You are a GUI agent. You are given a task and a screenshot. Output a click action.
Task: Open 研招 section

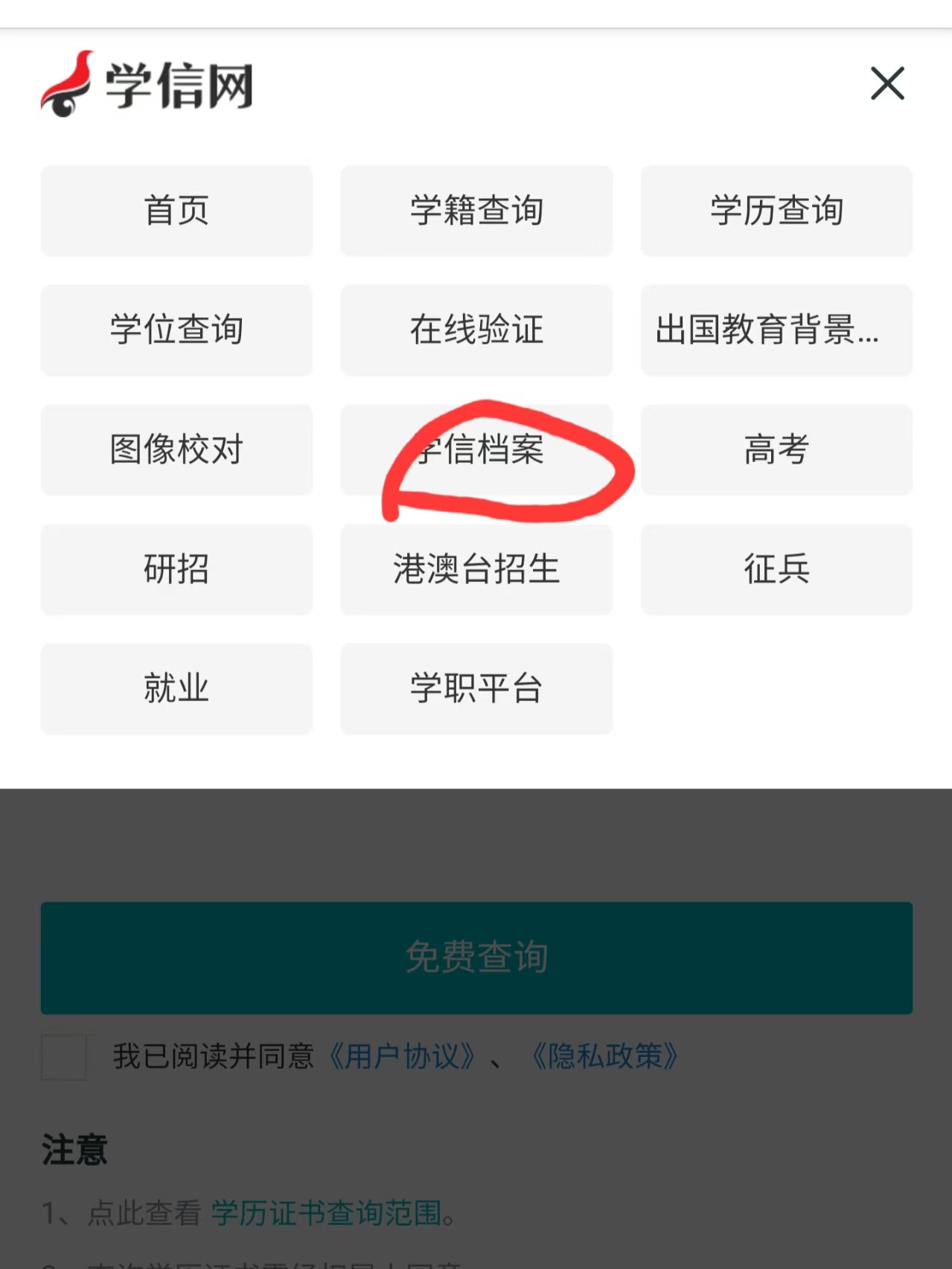[x=176, y=569]
